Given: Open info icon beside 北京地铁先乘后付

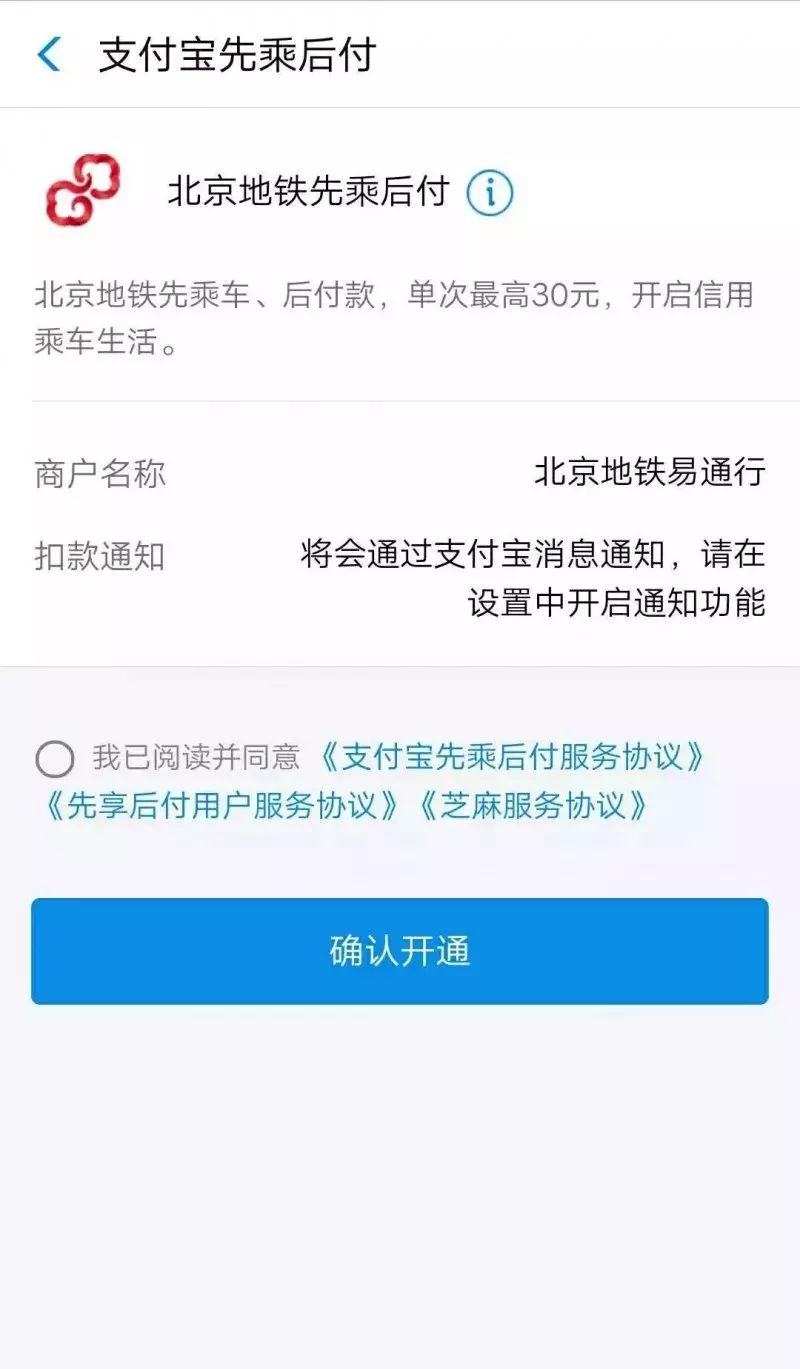Looking at the screenshot, I should 489,193.
